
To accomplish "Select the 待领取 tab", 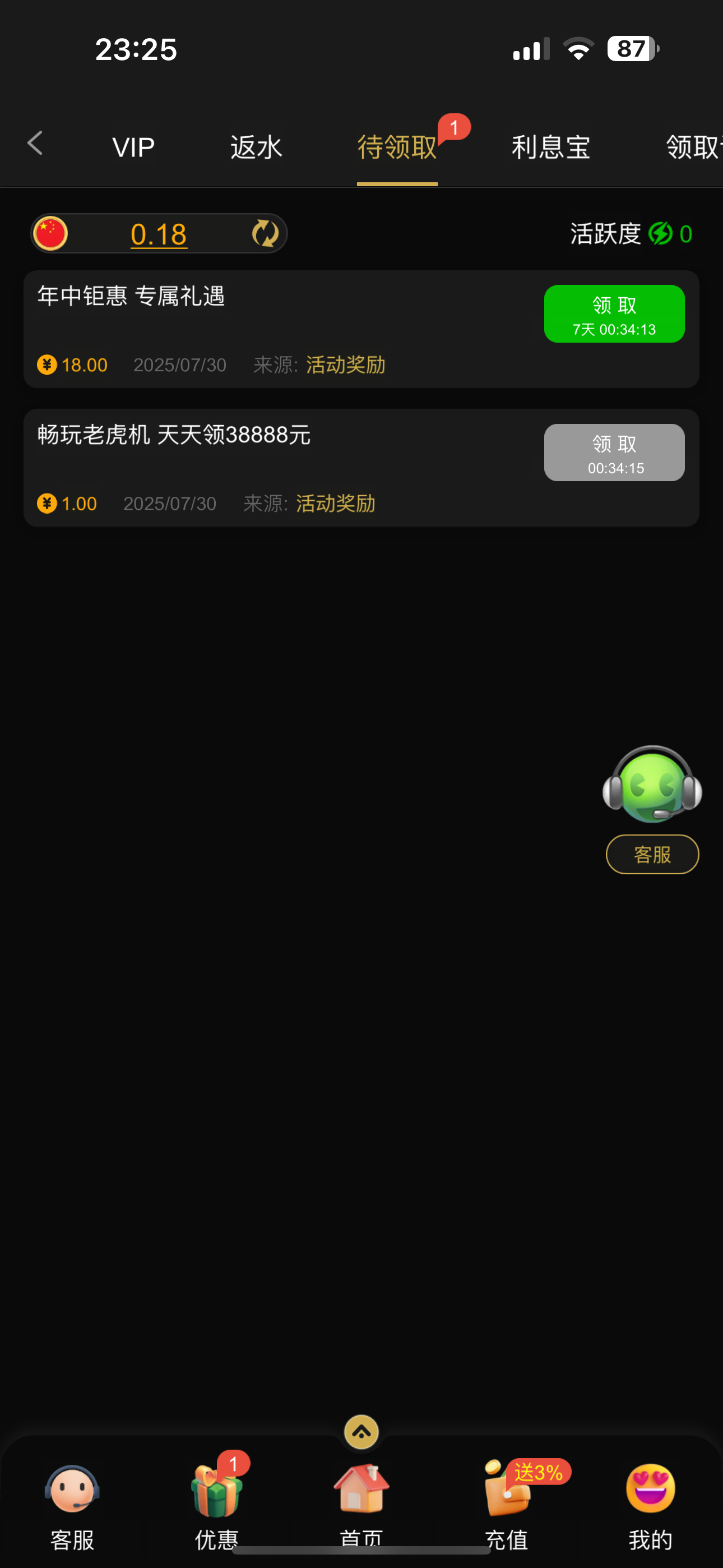I will (397, 147).
